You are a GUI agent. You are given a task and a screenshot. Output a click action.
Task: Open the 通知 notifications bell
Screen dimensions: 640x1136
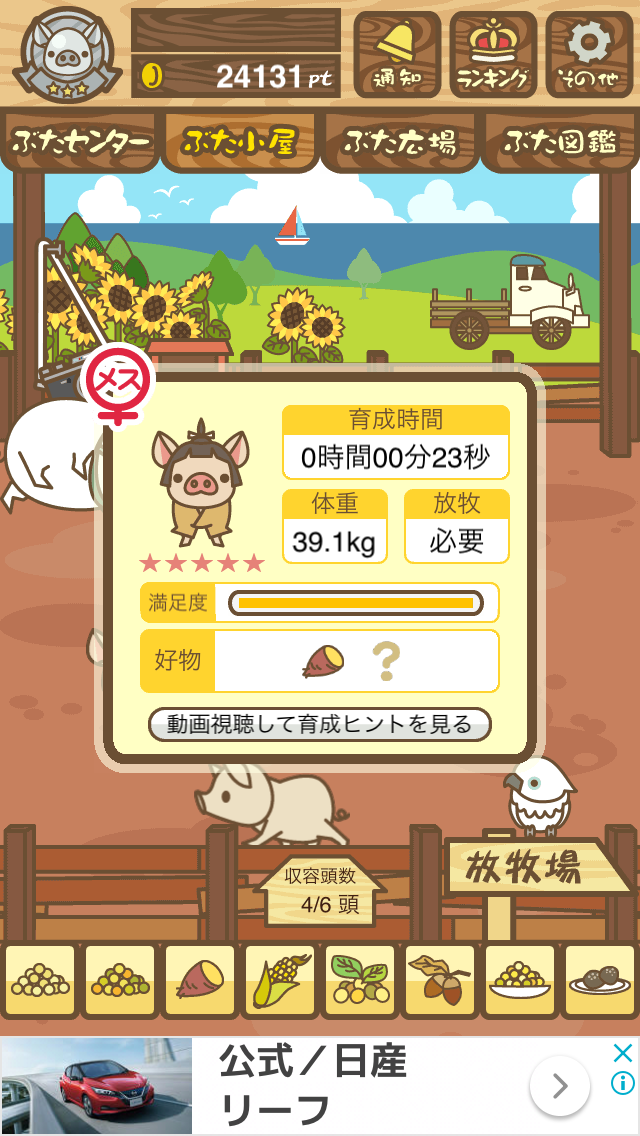(397, 54)
